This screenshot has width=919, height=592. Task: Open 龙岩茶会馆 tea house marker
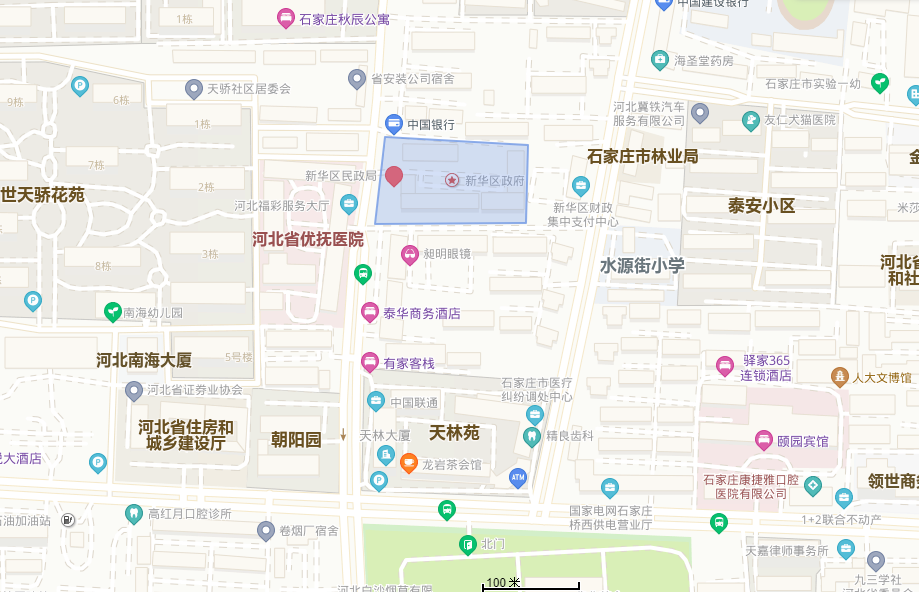click(x=409, y=464)
